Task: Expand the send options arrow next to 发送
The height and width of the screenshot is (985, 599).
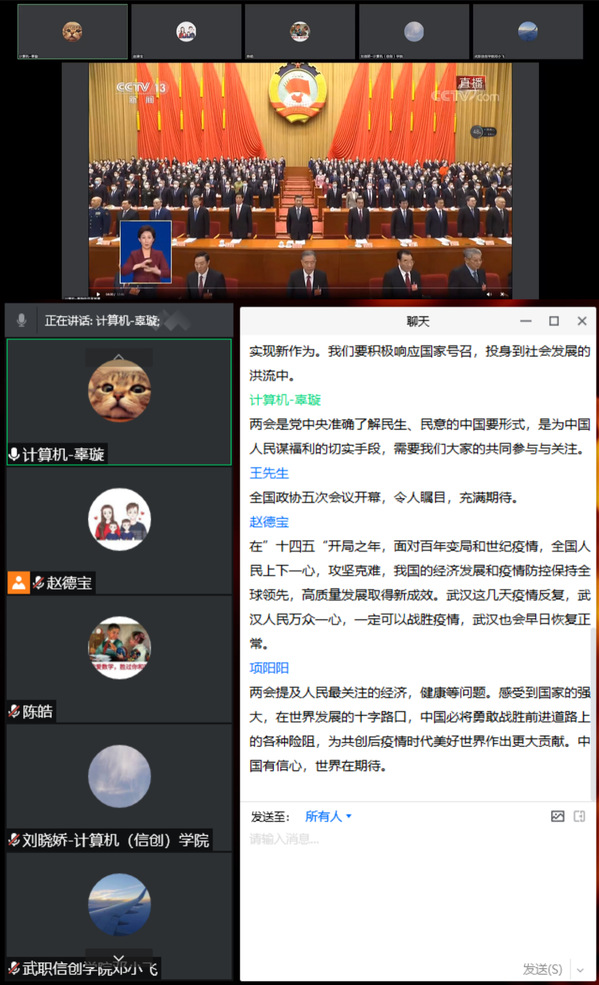Action: [580, 969]
